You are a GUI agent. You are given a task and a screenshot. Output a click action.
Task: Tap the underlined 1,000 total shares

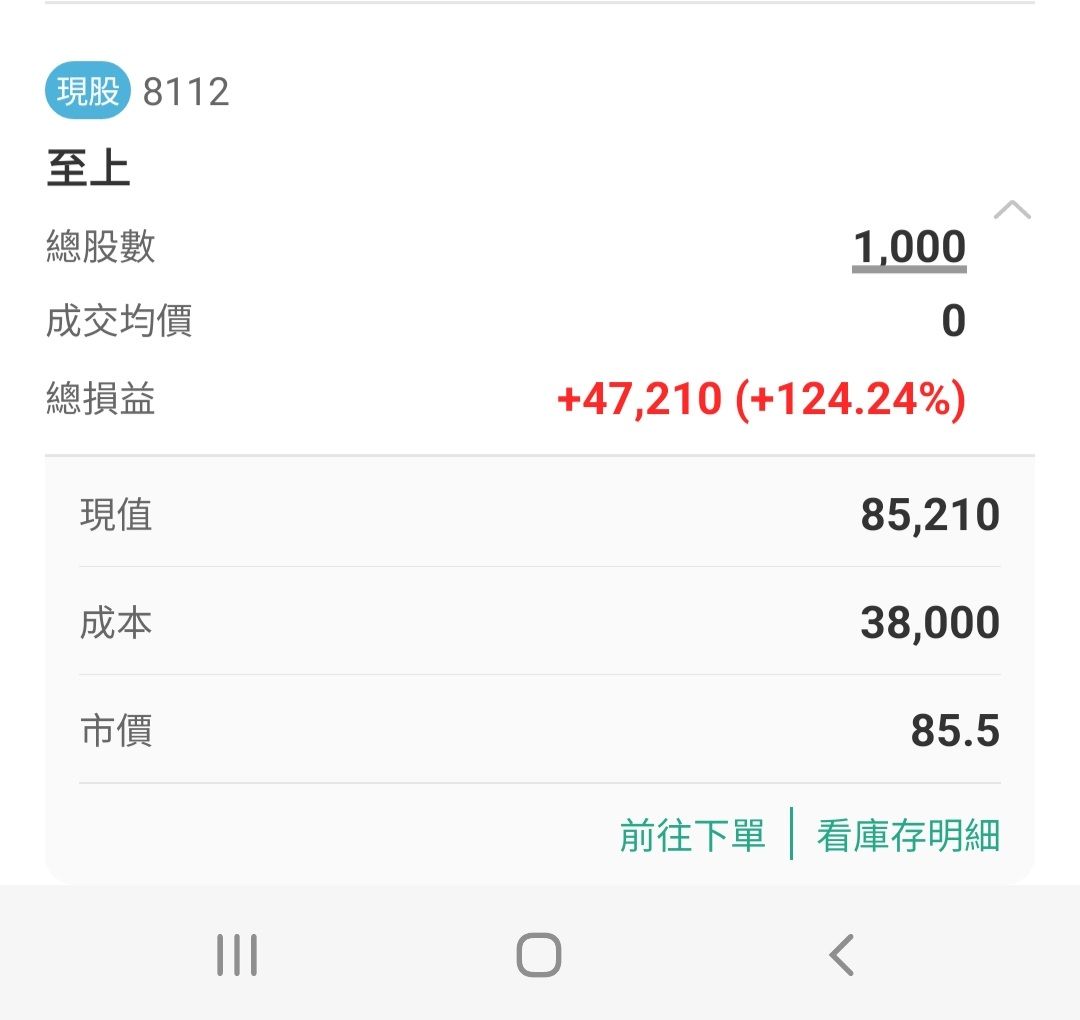coord(909,247)
